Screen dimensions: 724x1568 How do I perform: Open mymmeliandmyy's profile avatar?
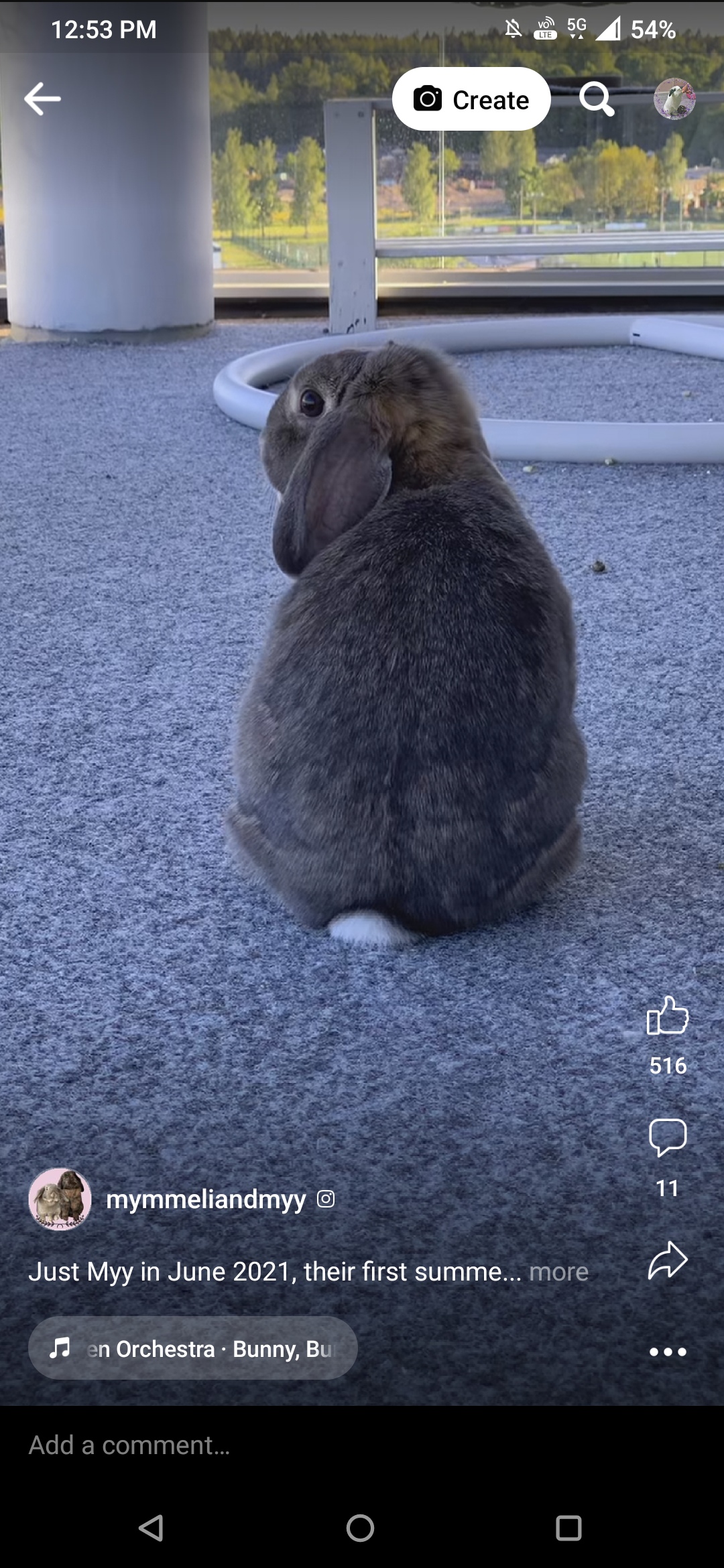[x=60, y=1199]
